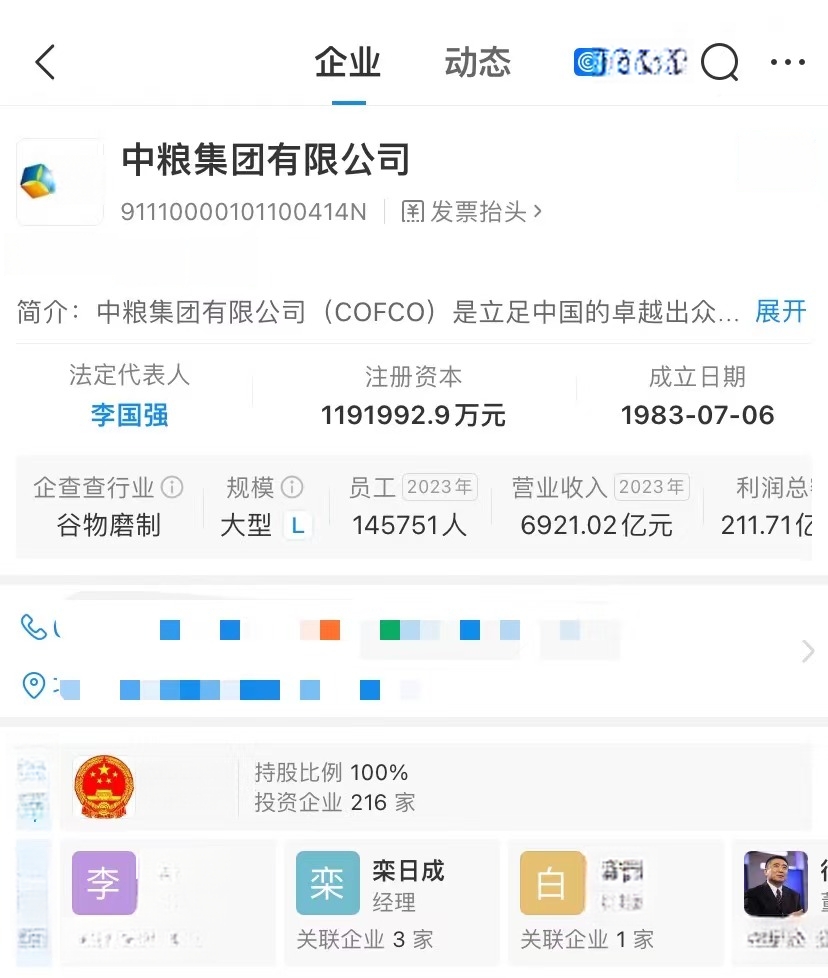This screenshot has height=978, width=828.
Task: Tap info icon beside 企查查行业
Action: 172,488
